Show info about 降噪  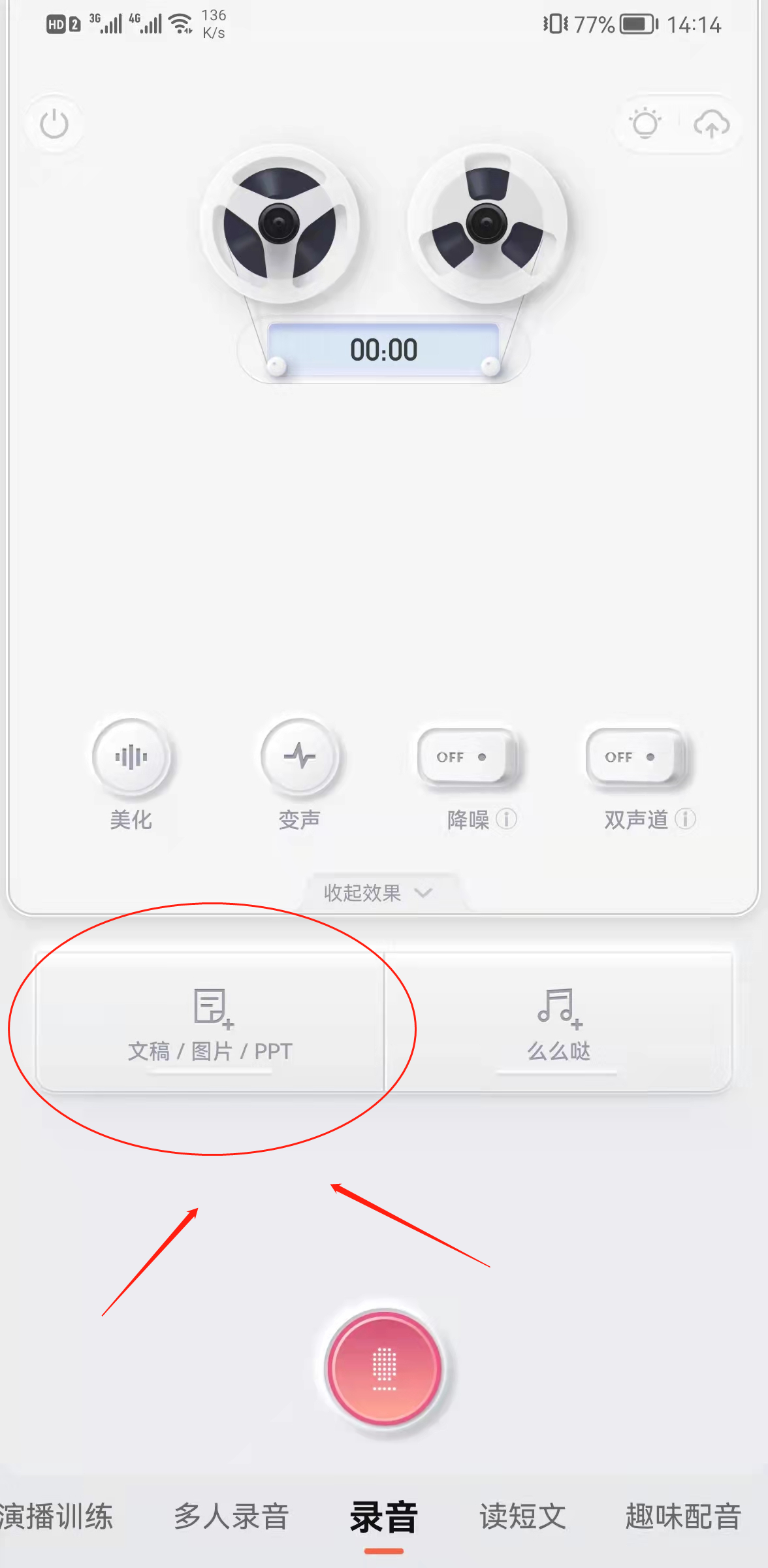coord(507,819)
